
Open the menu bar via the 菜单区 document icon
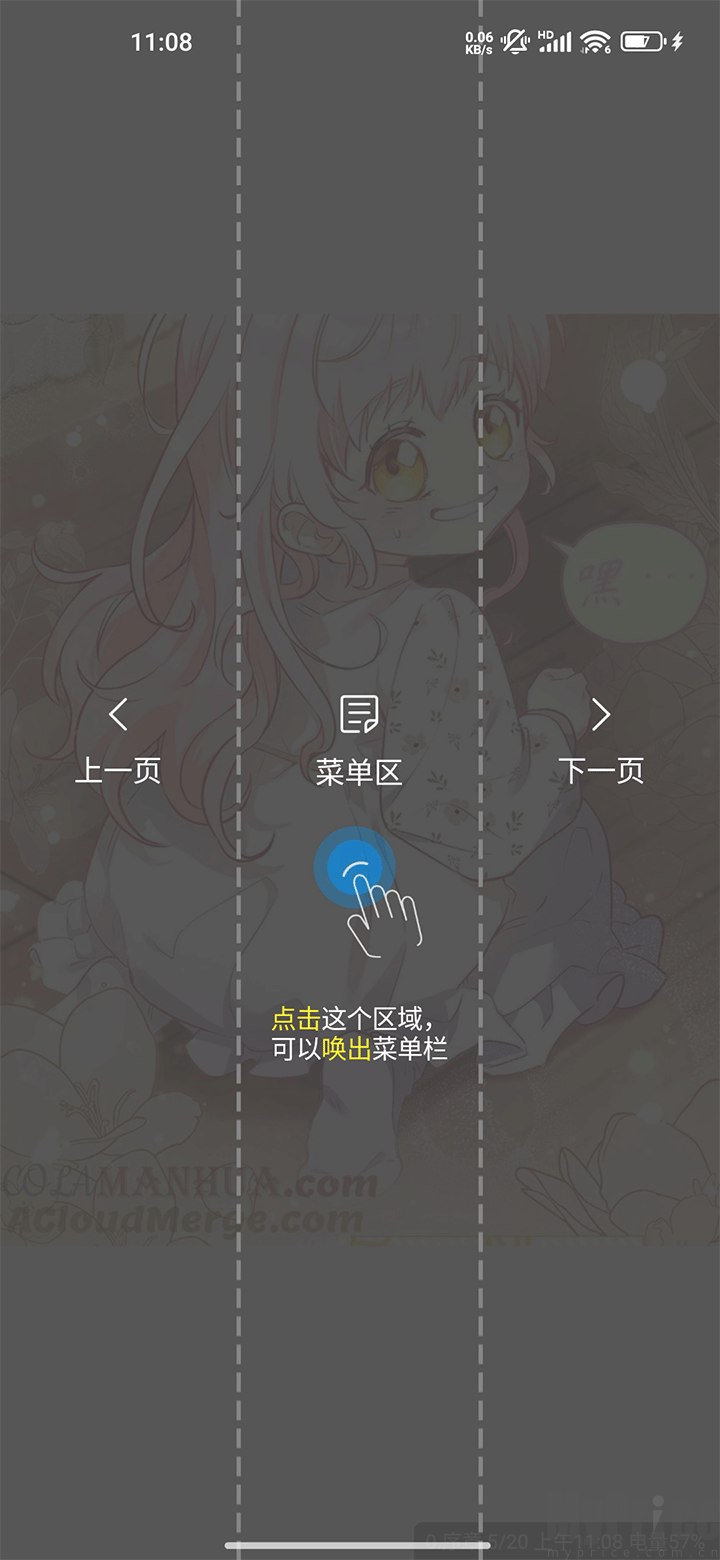360,713
